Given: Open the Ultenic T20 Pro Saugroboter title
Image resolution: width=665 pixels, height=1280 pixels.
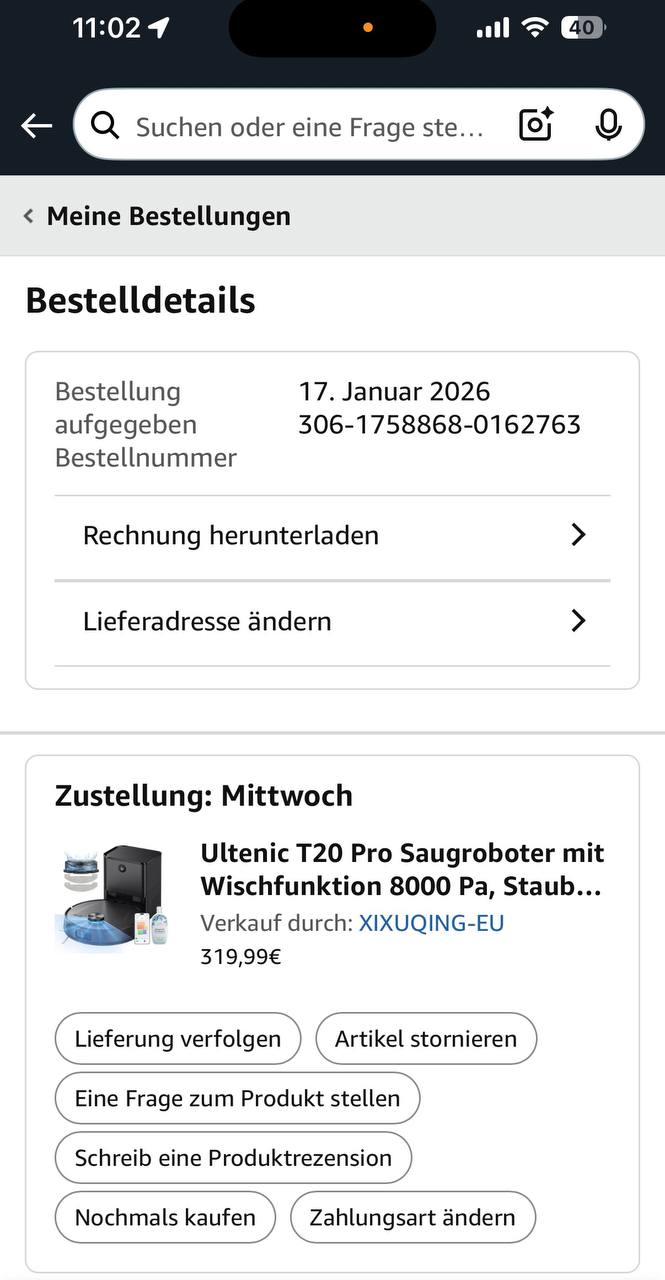Looking at the screenshot, I should pyautogui.click(x=402, y=870).
